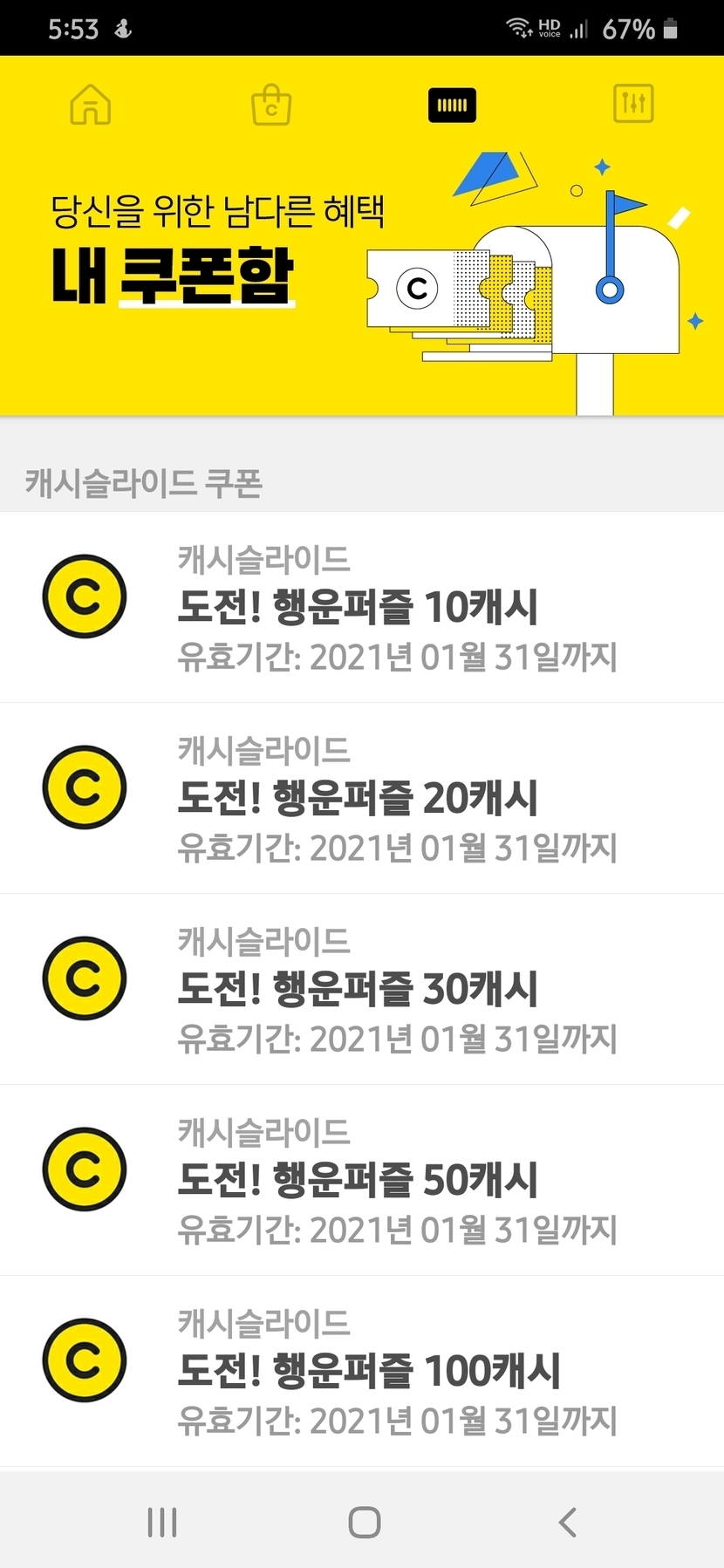Open recent apps from the navigation bar
Screen dimensions: 724x1568
[x=162, y=1522]
